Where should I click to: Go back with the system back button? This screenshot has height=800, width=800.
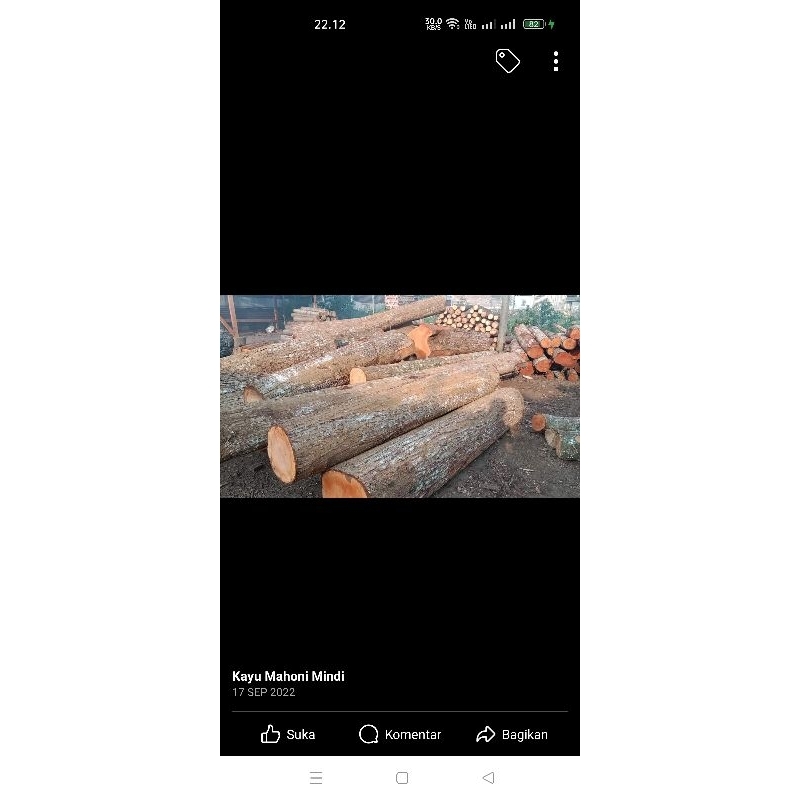[488, 777]
